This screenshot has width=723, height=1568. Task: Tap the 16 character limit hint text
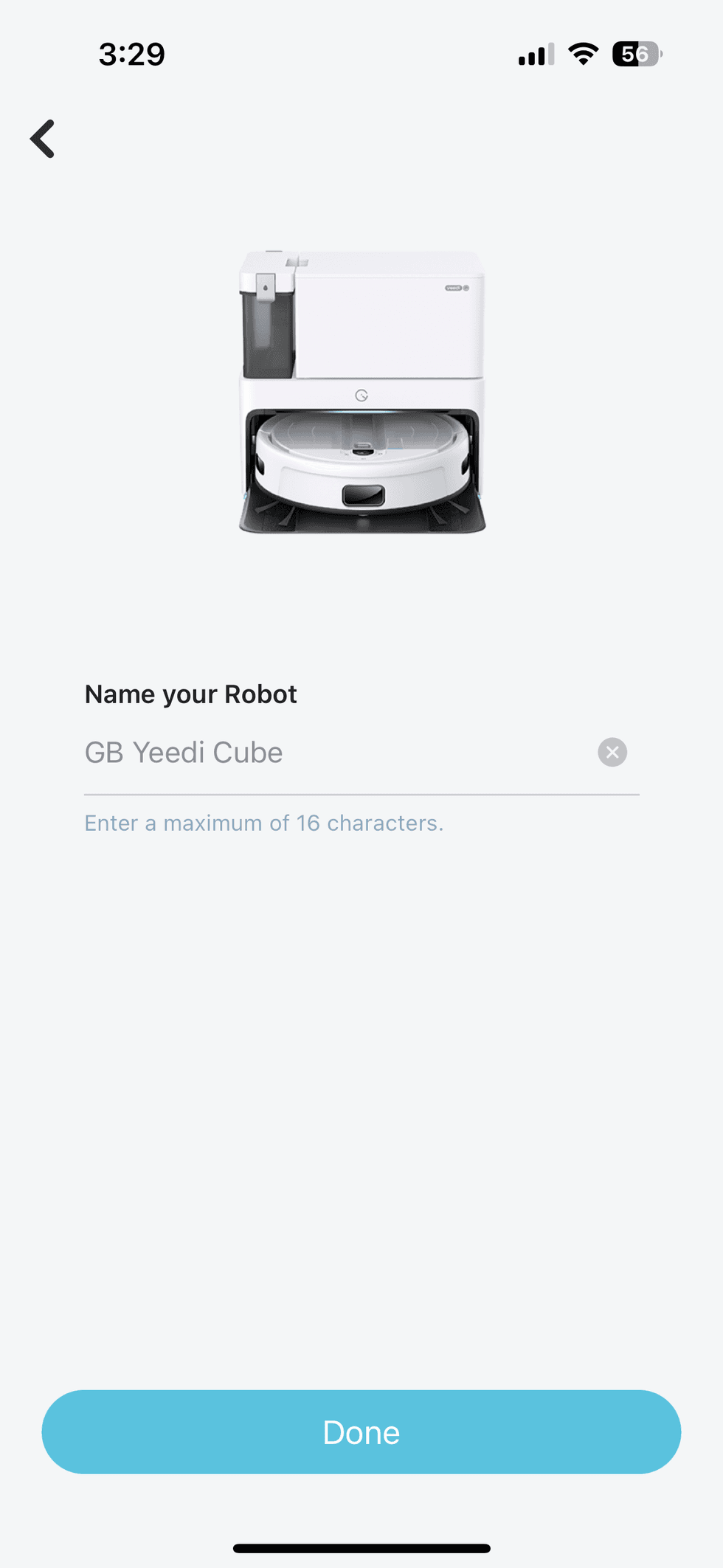[263, 822]
